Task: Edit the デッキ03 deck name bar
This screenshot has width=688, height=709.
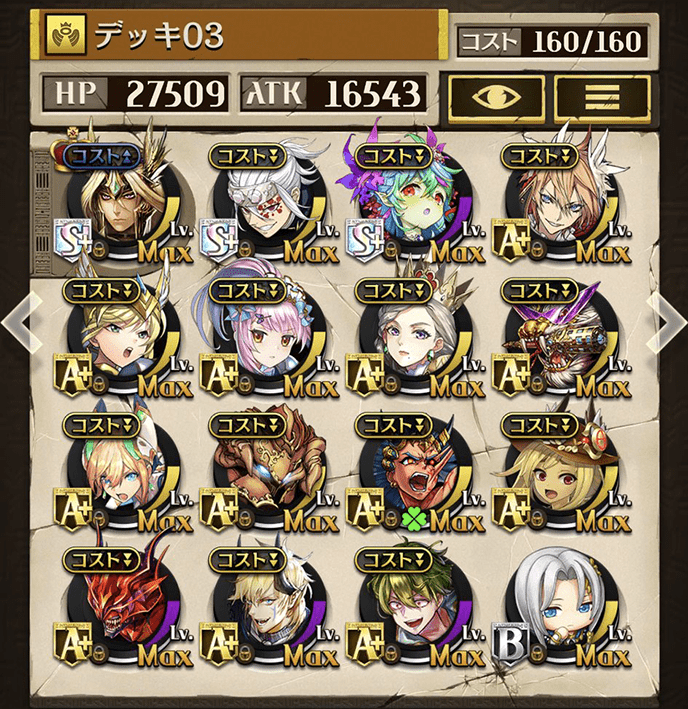Action: pos(240,37)
